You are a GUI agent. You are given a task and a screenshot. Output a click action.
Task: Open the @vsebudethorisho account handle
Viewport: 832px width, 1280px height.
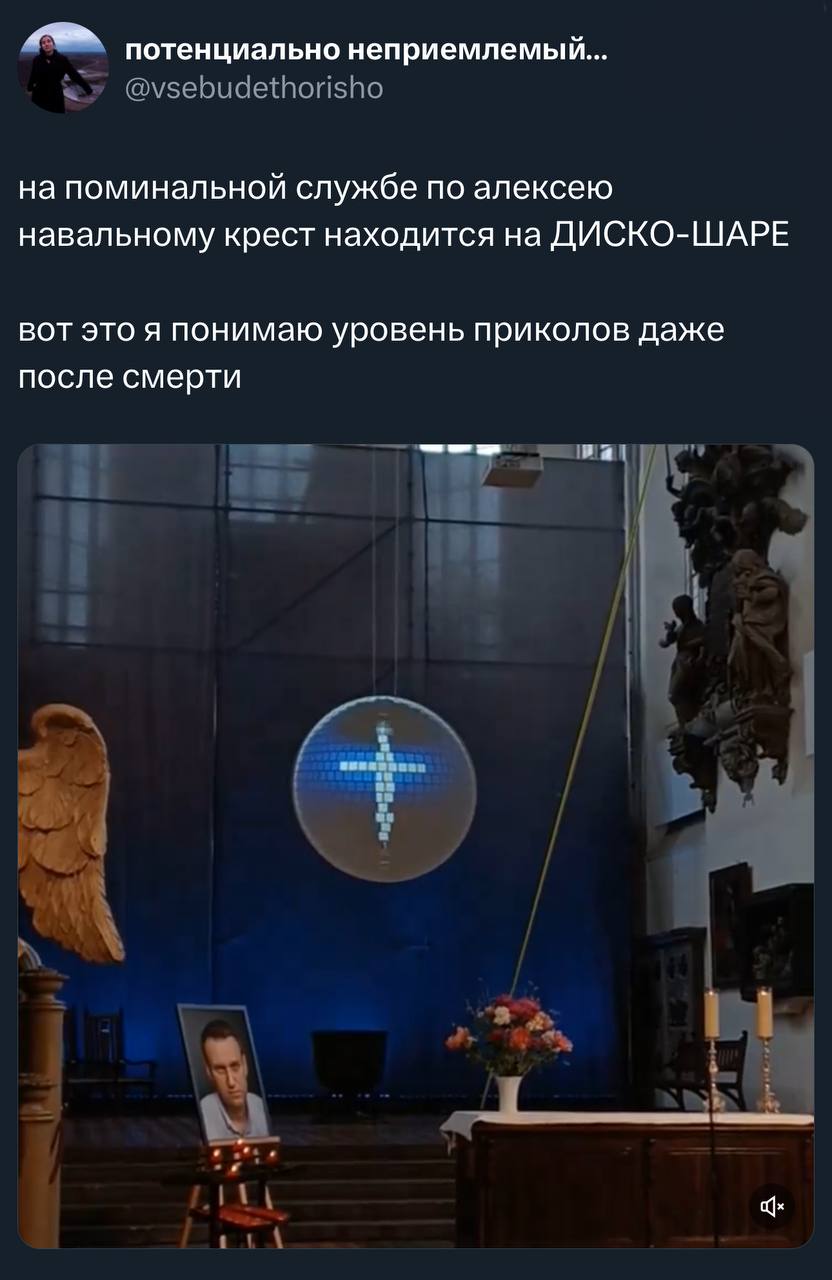click(x=253, y=88)
